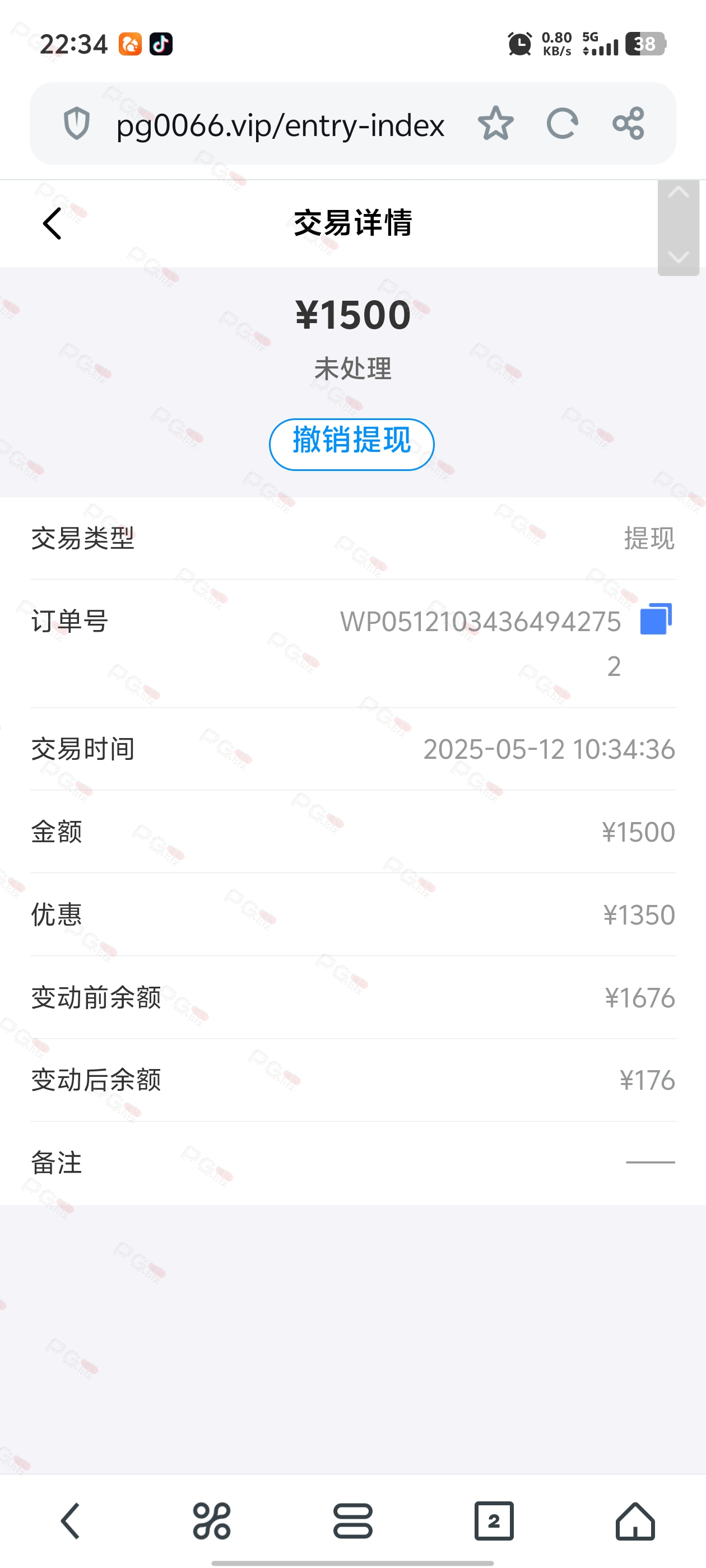706x1568 pixels.
Task: Open the browser tools grid menu
Action: 211,1520
